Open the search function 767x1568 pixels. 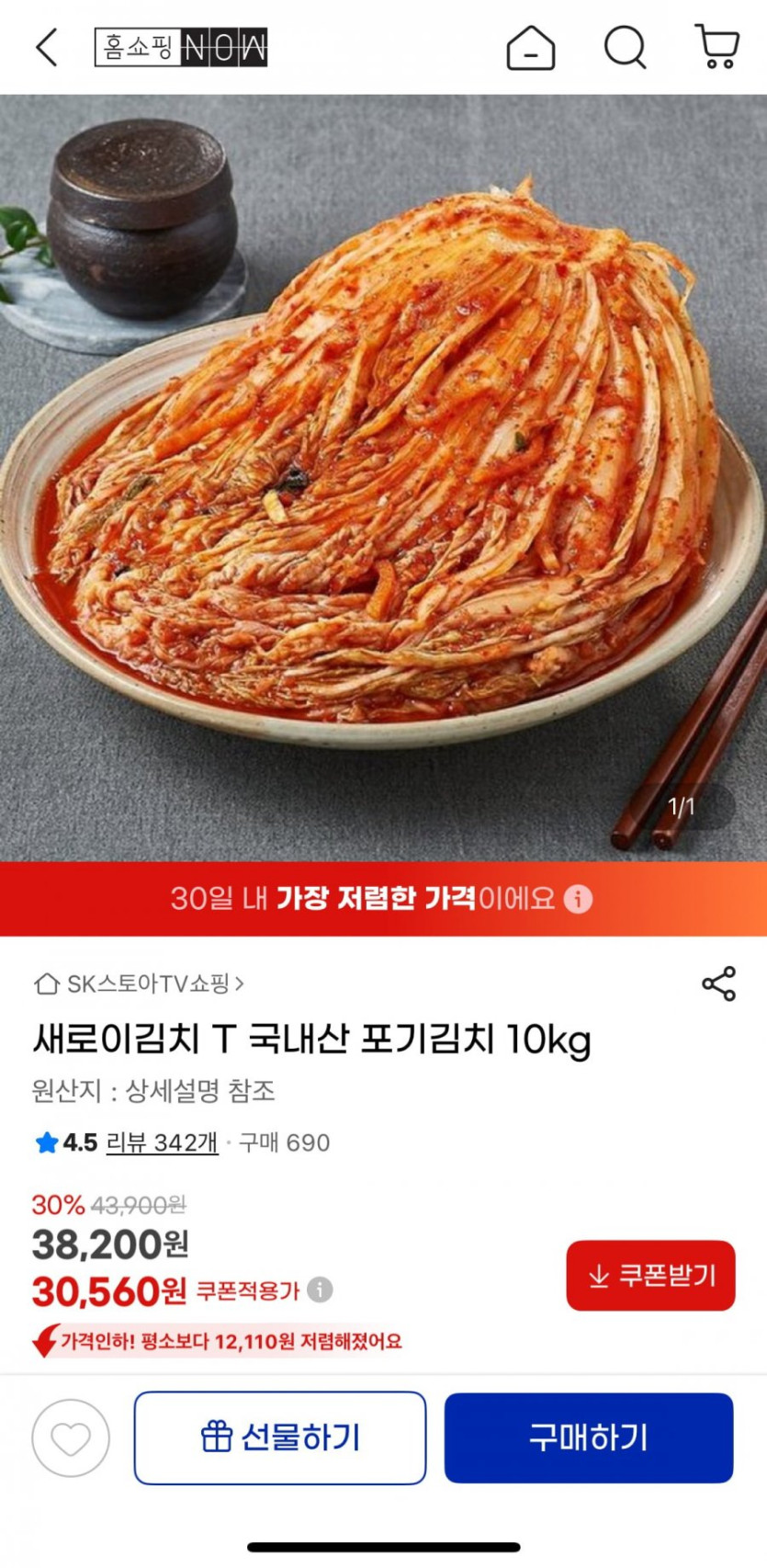(626, 49)
